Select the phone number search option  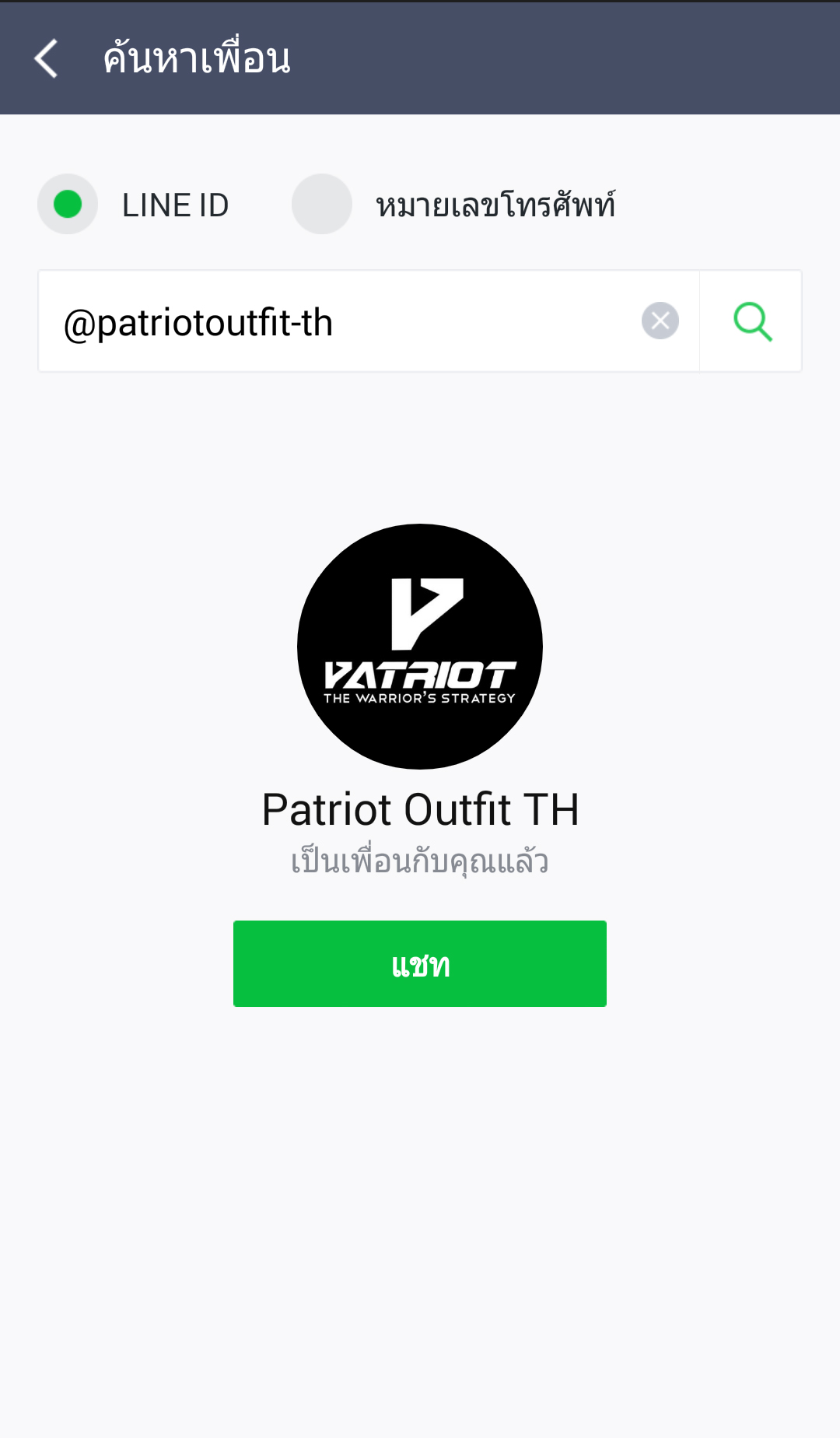pos(322,205)
